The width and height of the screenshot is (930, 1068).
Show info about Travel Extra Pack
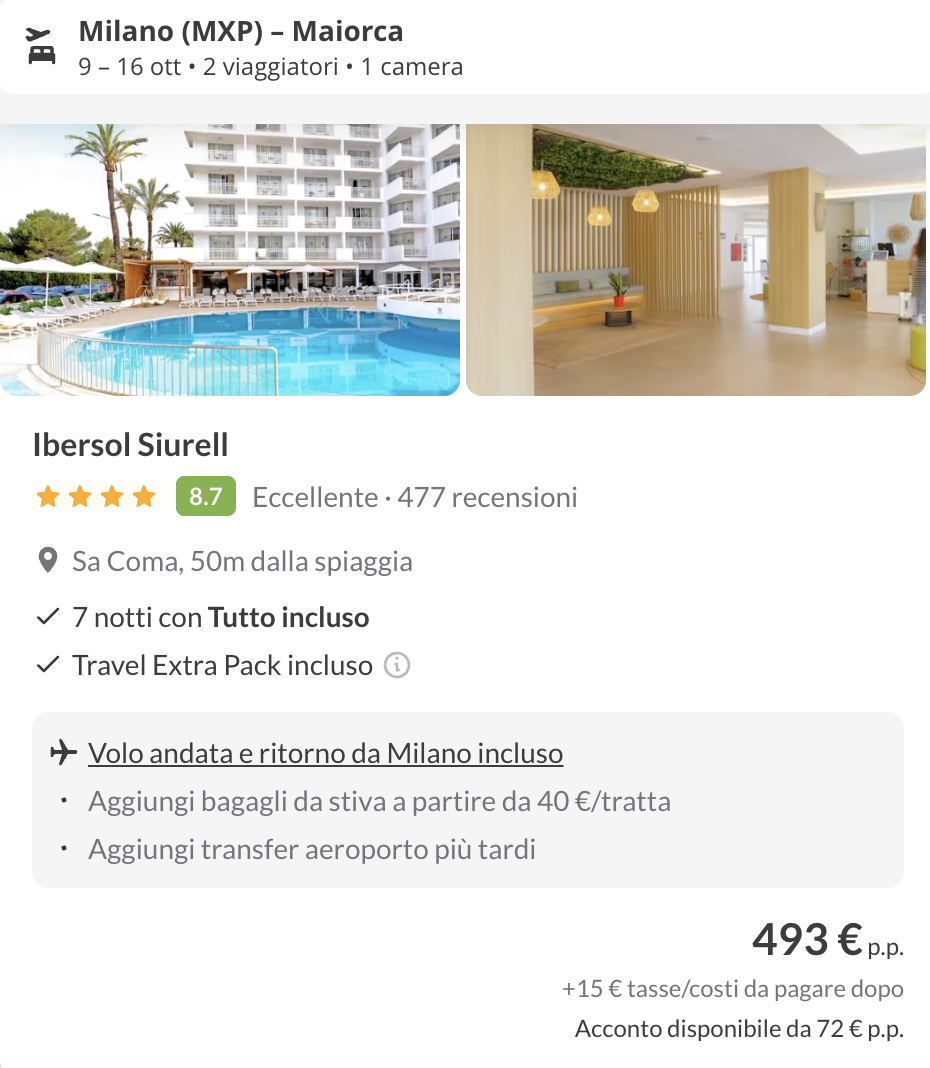point(397,665)
